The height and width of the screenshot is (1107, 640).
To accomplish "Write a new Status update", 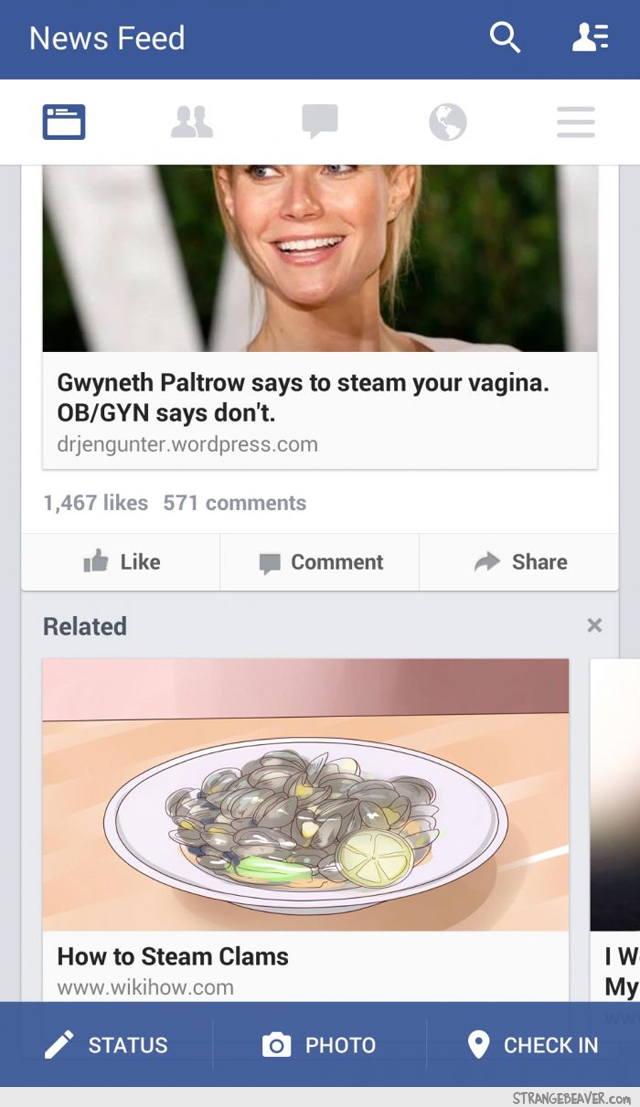I will pyautogui.click(x=106, y=1045).
